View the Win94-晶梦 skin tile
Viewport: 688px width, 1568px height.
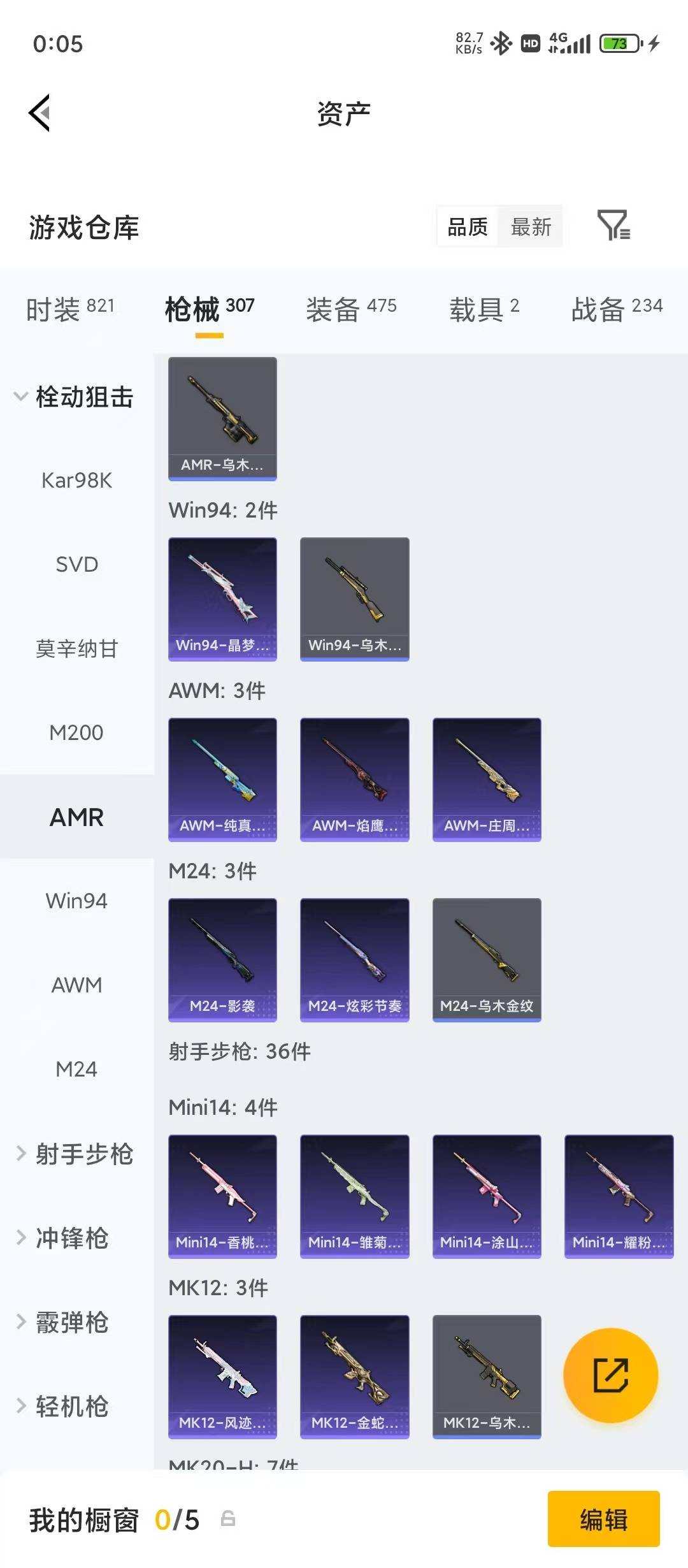pos(222,599)
